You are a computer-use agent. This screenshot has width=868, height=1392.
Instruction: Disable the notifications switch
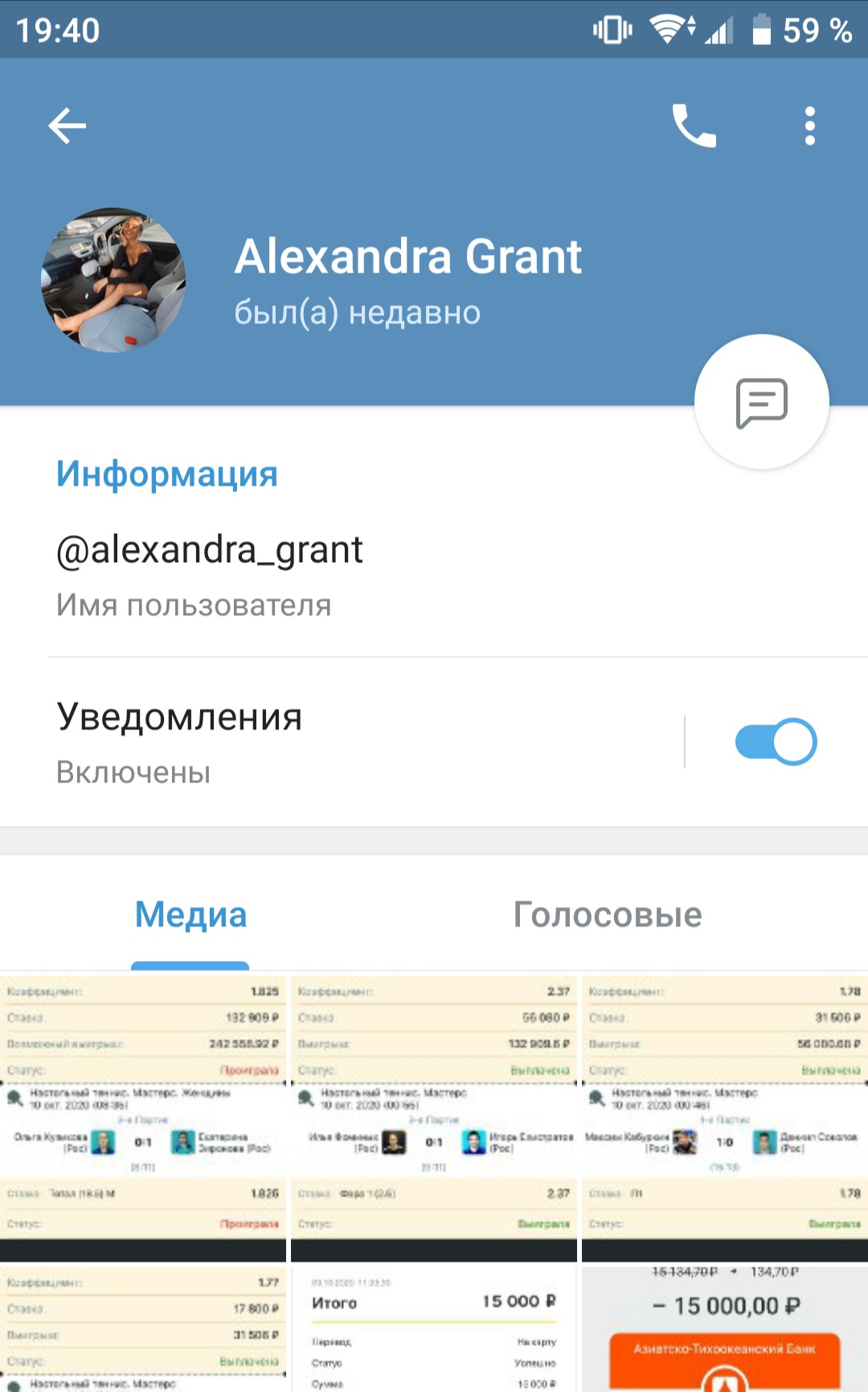[x=776, y=741]
